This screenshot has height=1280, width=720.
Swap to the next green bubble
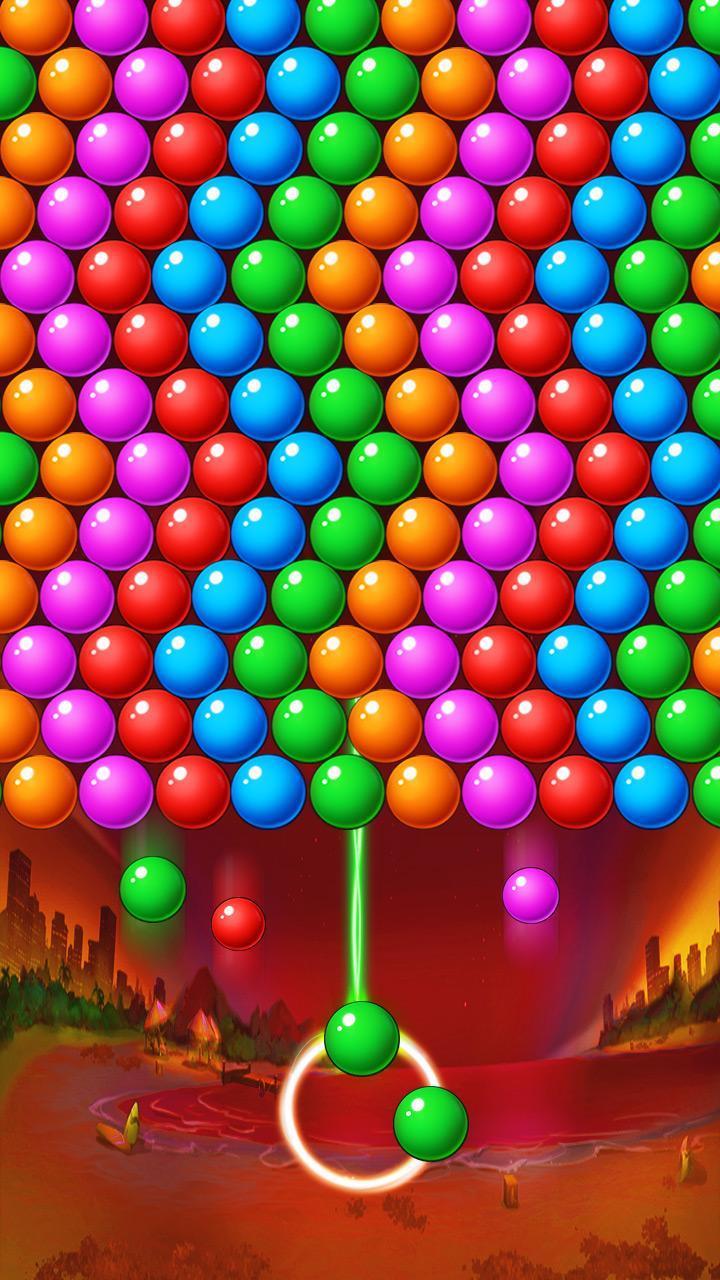430,1123
